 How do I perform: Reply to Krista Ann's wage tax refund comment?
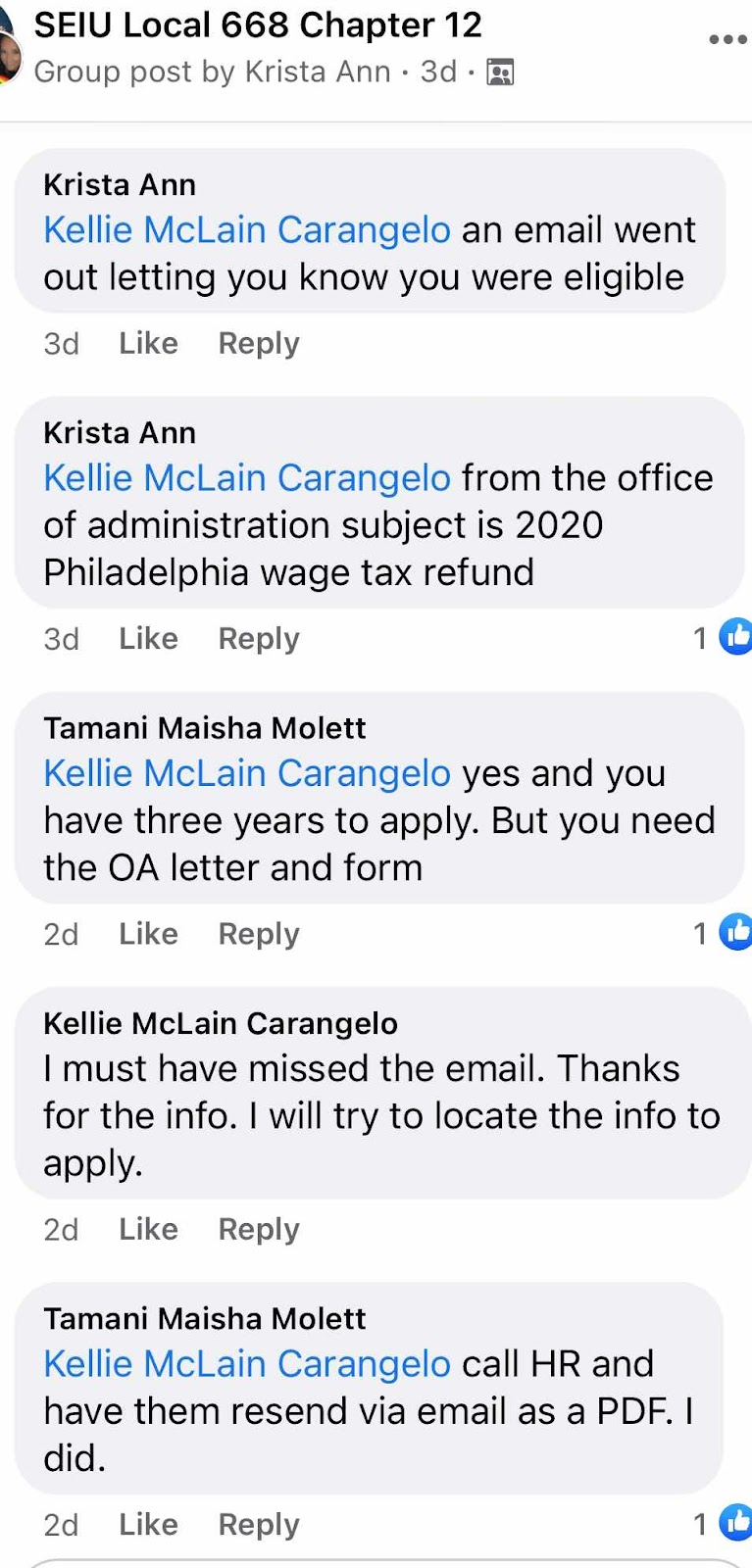click(258, 638)
